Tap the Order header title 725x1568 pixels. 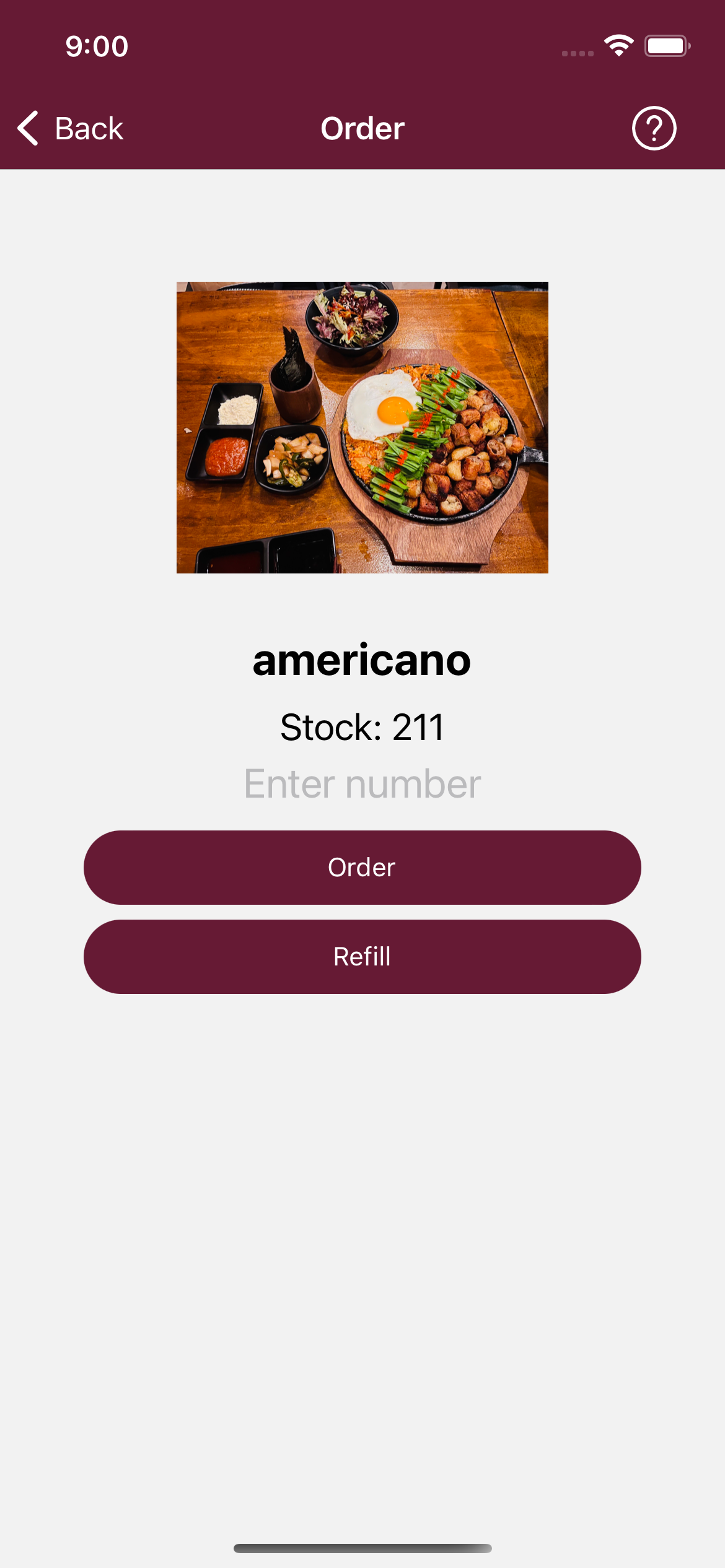362,128
